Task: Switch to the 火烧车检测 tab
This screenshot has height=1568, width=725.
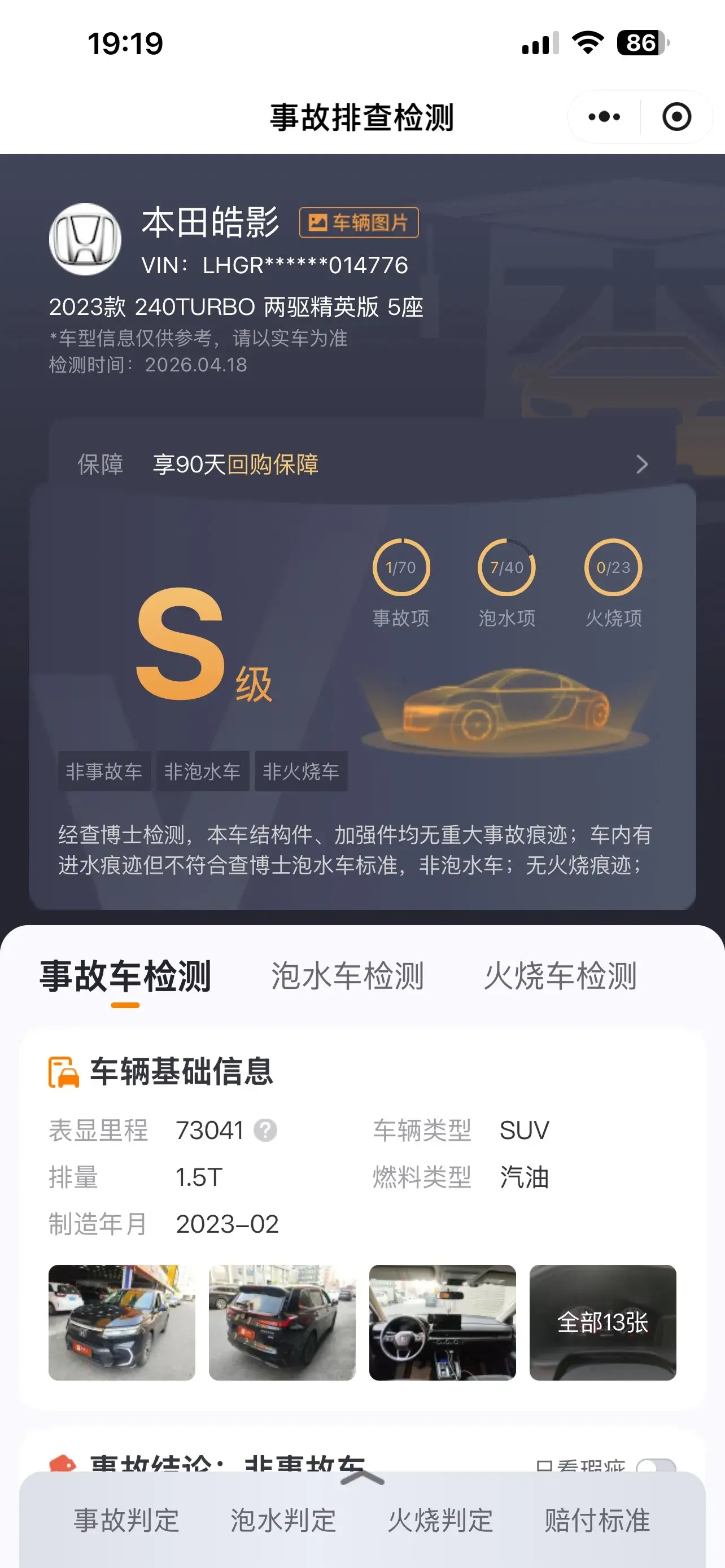Action: (560, 976)
